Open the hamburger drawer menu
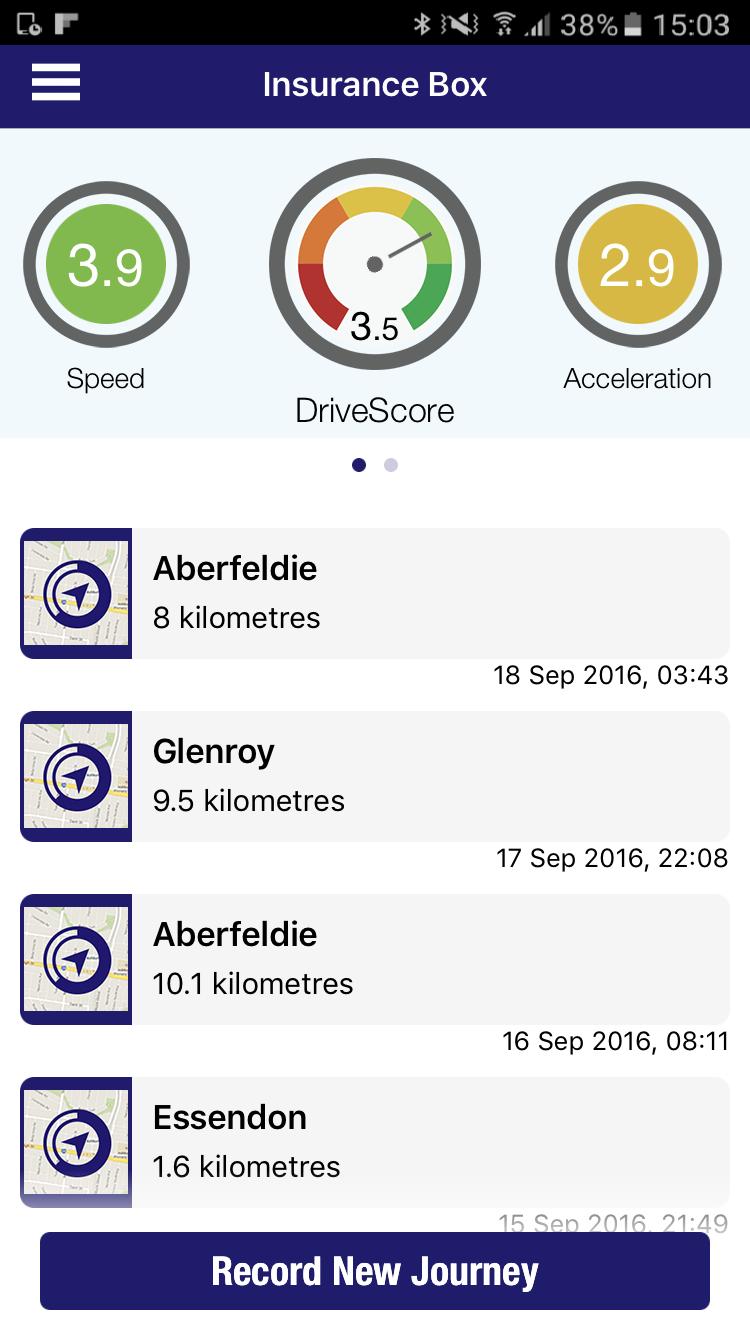The height and width of the screenshot is (1334, 750). pyautogui.click(x=56, y=83)
